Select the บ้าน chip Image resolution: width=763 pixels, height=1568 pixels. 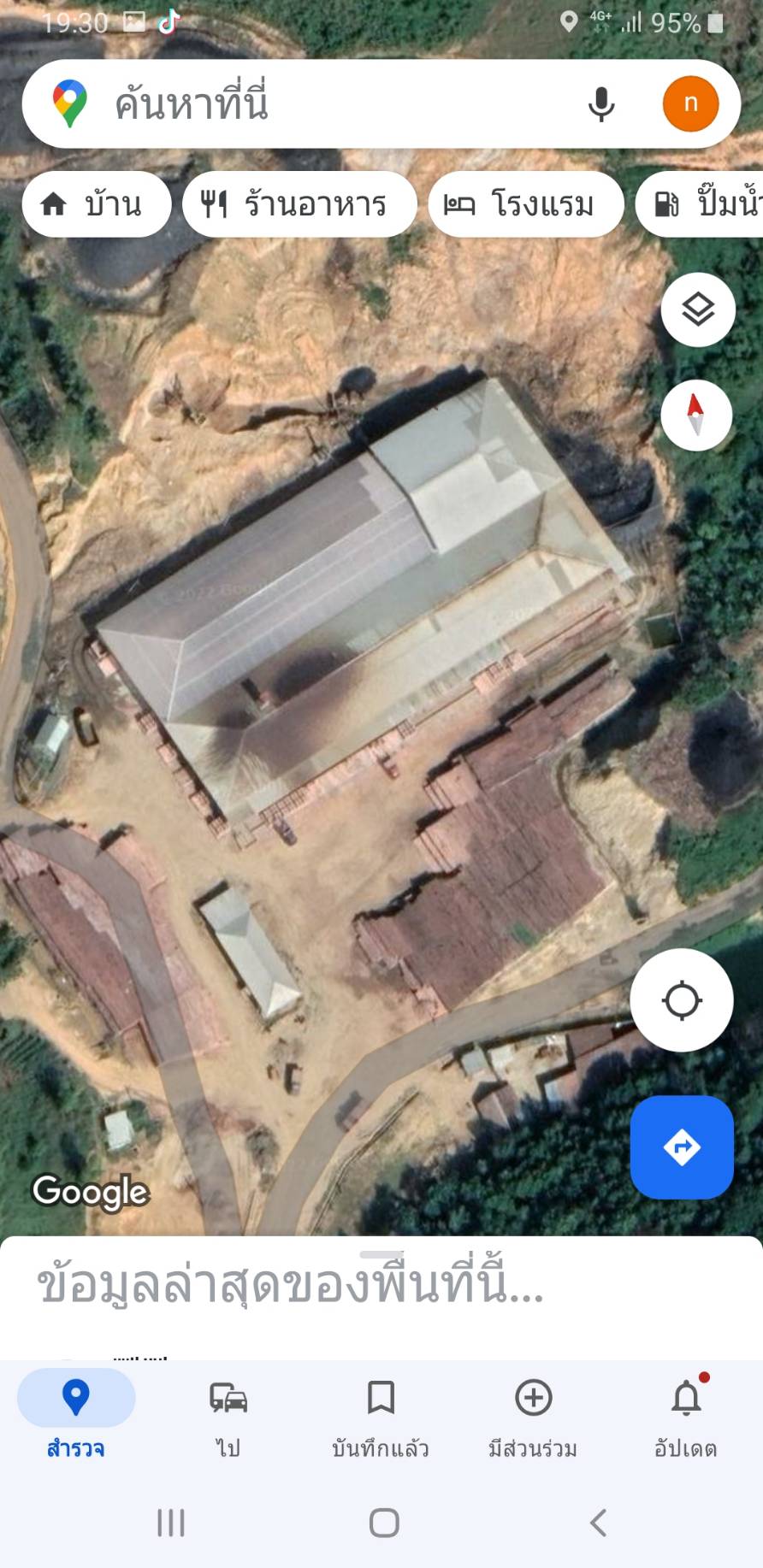point(96,204)
